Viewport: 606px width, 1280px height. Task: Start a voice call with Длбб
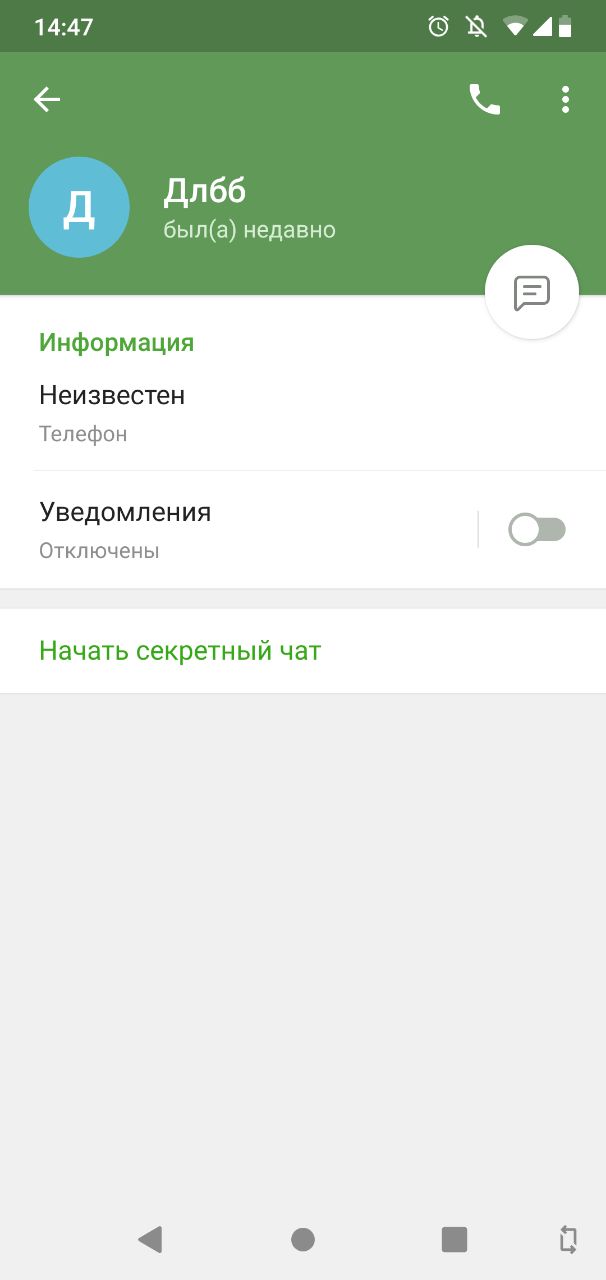[485, 99]
